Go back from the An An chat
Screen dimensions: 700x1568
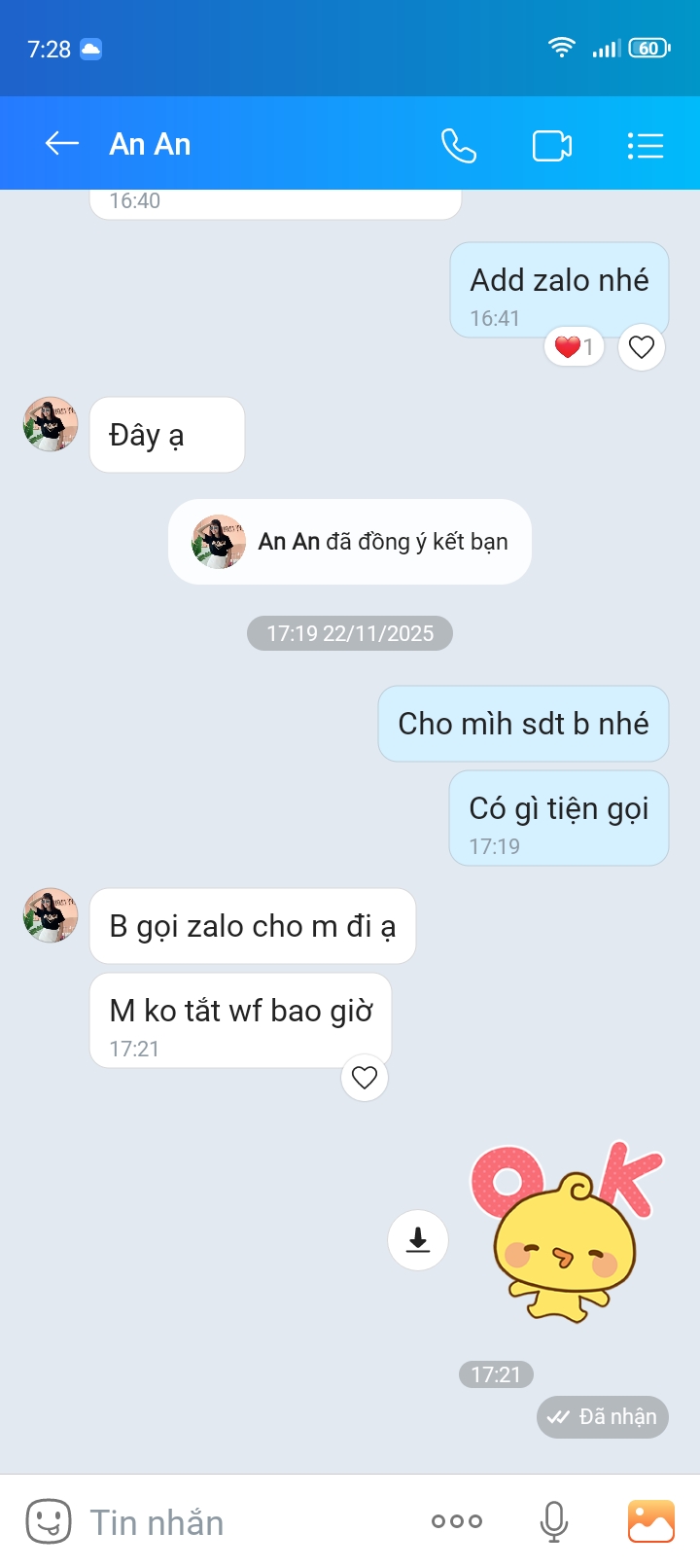tap(62, 144)
